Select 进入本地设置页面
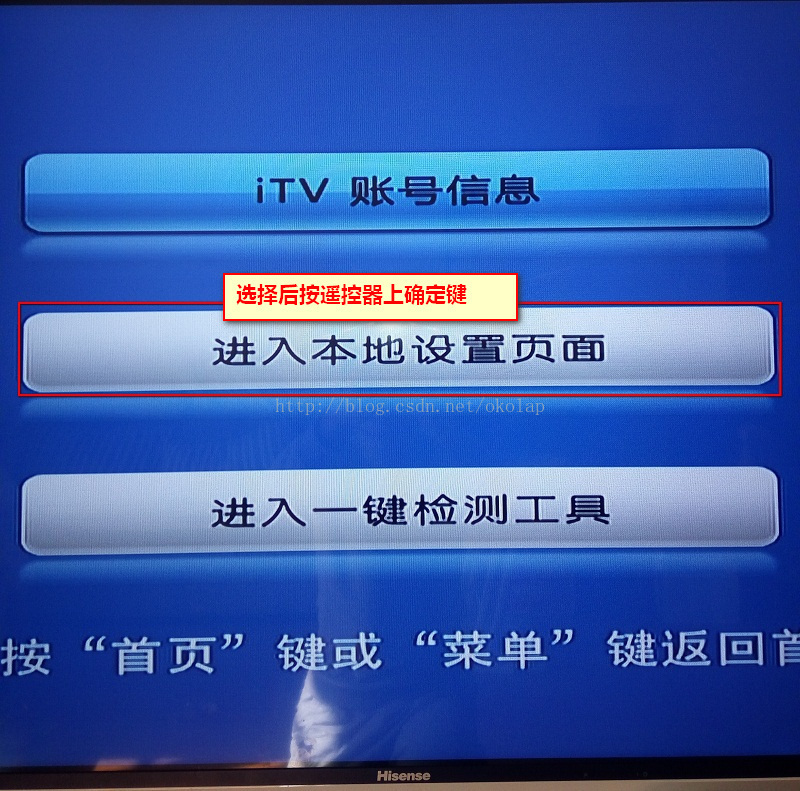 tap(400, 350)
